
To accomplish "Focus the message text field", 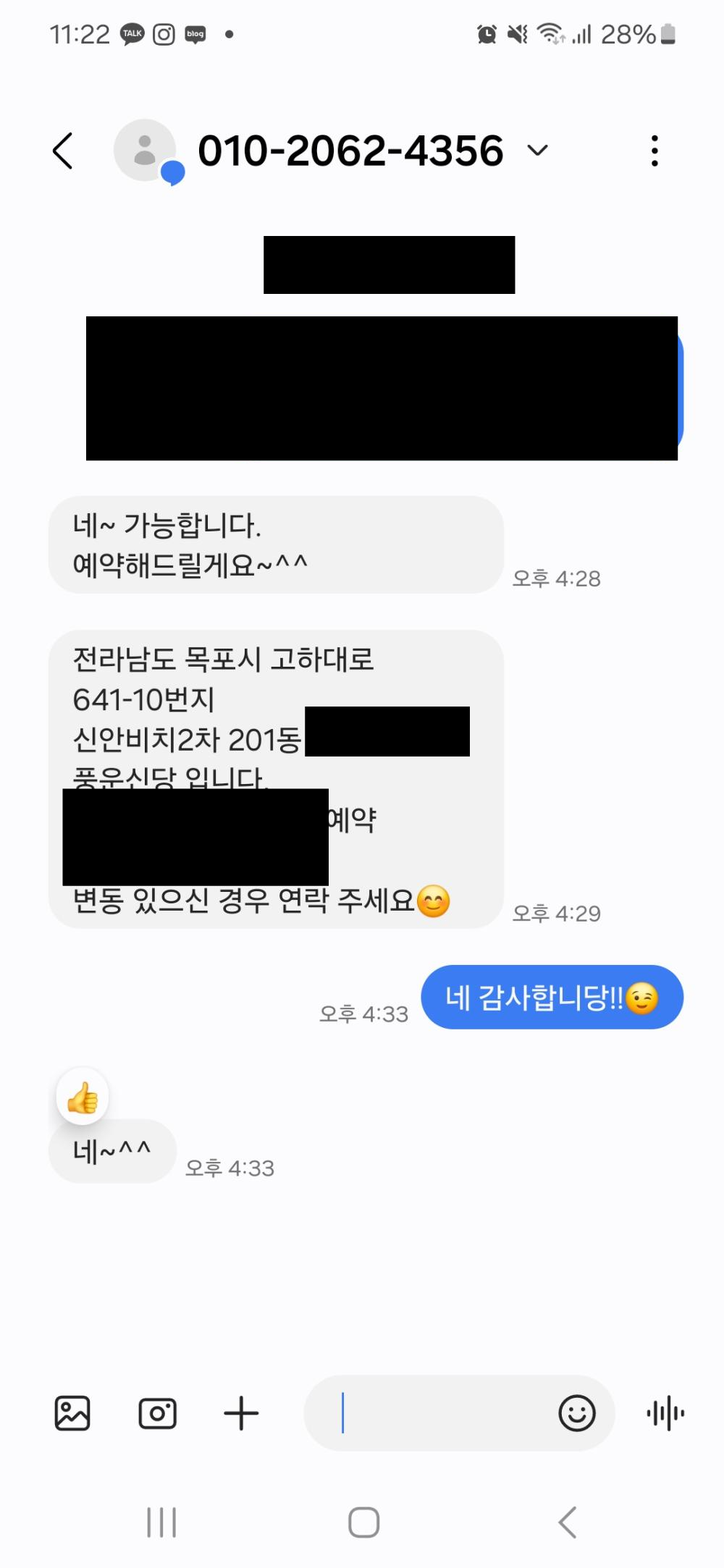I will click(x=434, y=1413).
